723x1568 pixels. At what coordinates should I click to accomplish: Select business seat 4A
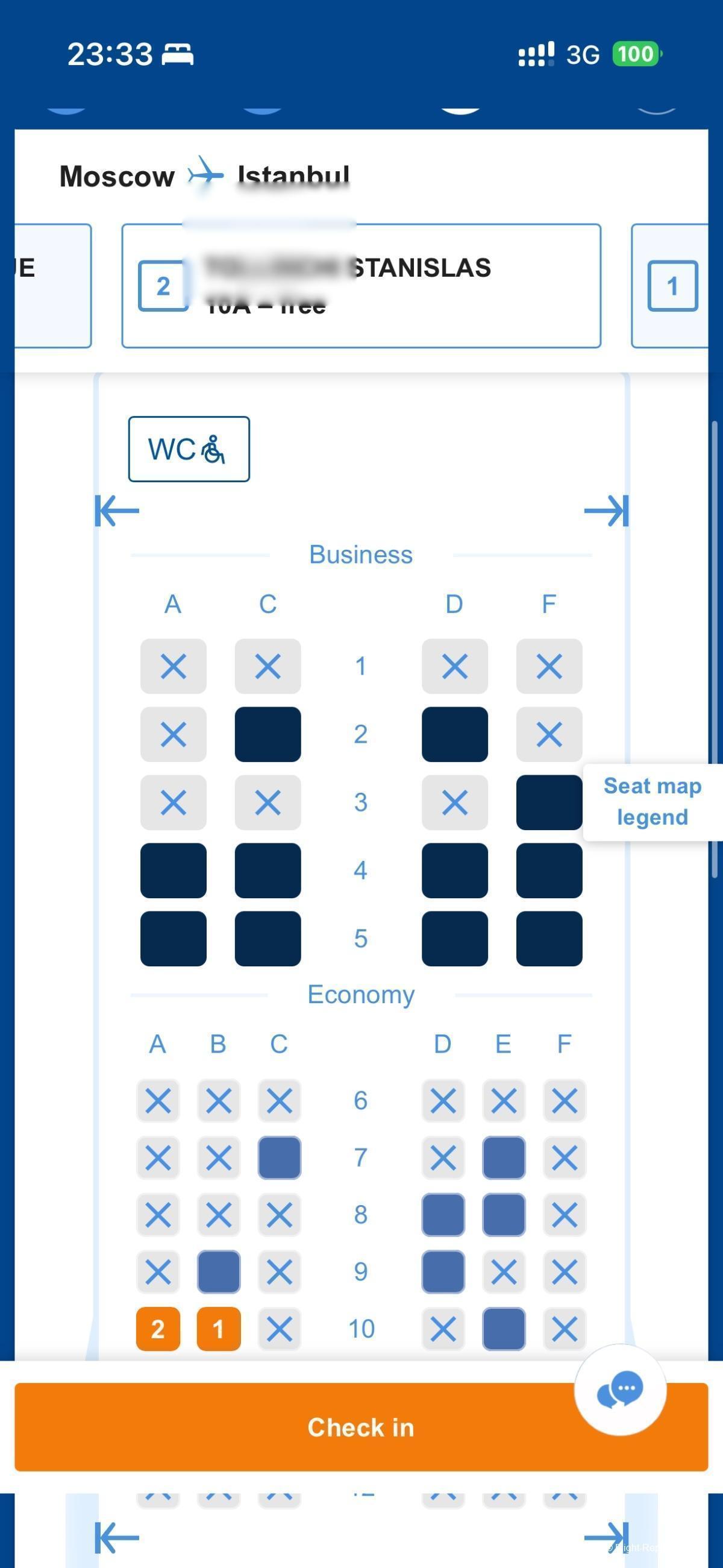173,870
